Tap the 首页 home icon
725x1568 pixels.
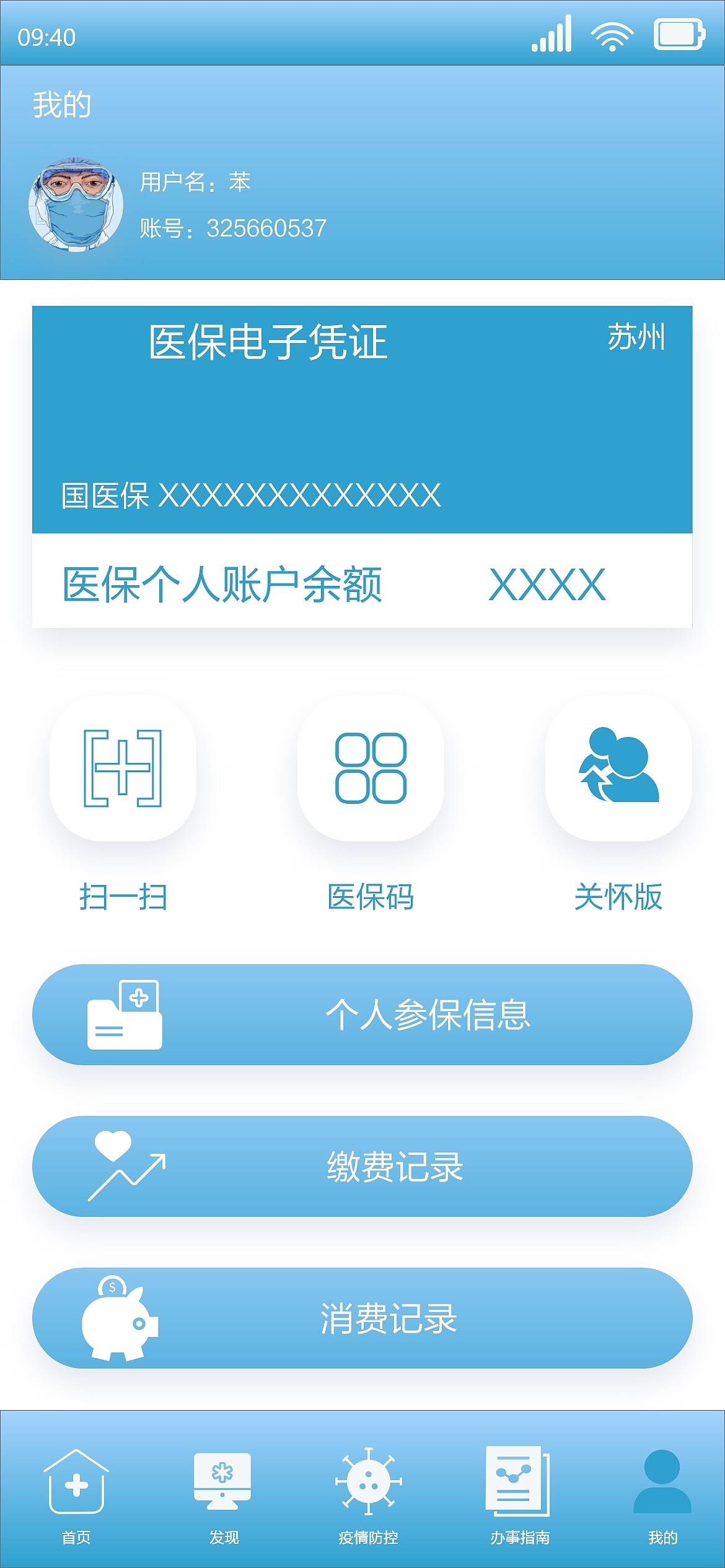click(77, 1482)
